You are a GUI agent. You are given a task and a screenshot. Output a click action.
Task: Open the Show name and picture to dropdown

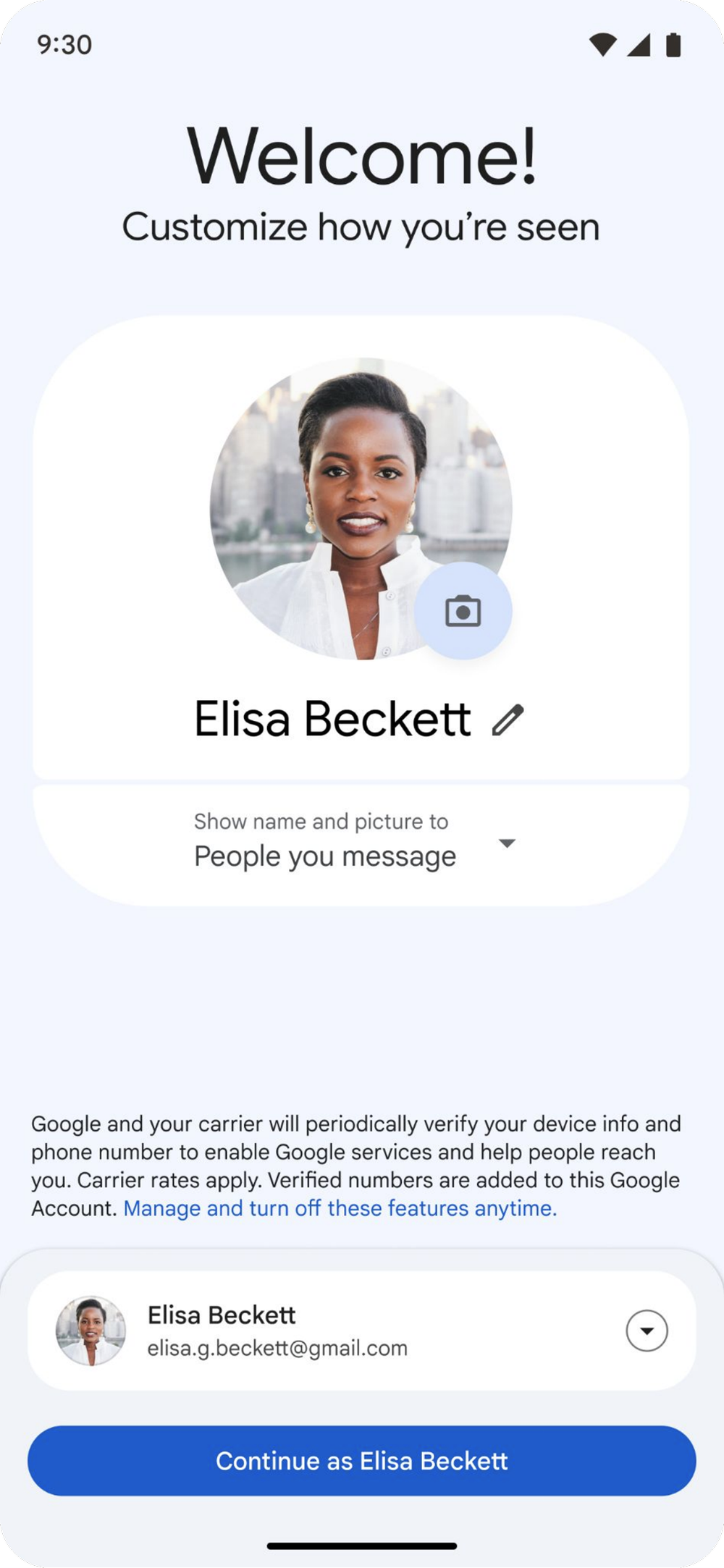(x=506, y=843)
